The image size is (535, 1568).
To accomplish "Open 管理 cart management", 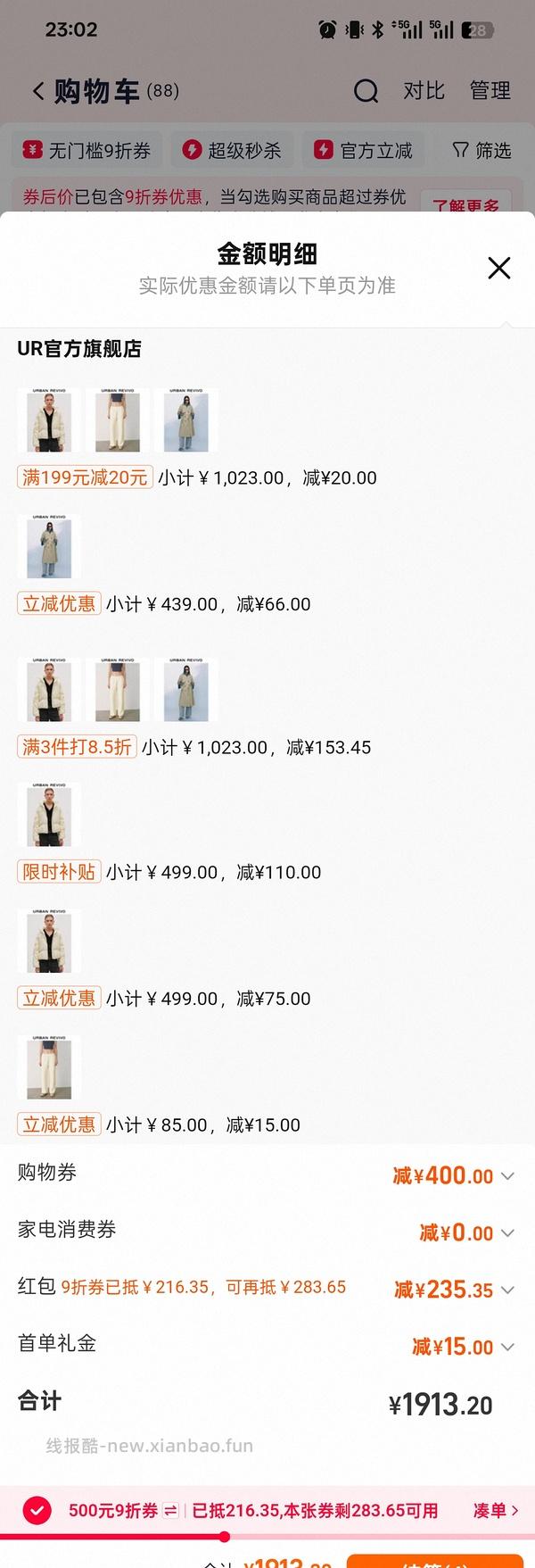I will (490, 91).
